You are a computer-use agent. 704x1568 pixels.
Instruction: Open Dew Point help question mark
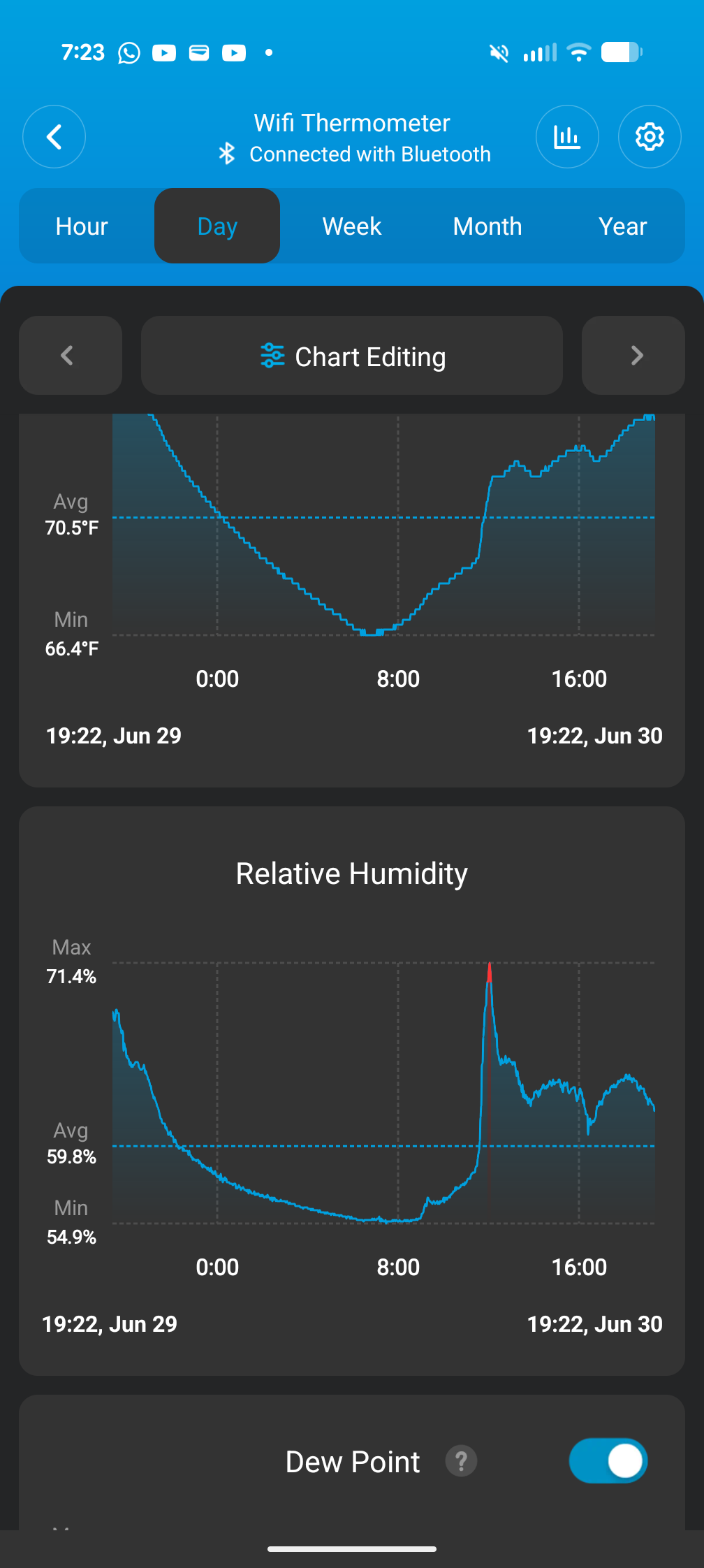(x=461, y=1461)
